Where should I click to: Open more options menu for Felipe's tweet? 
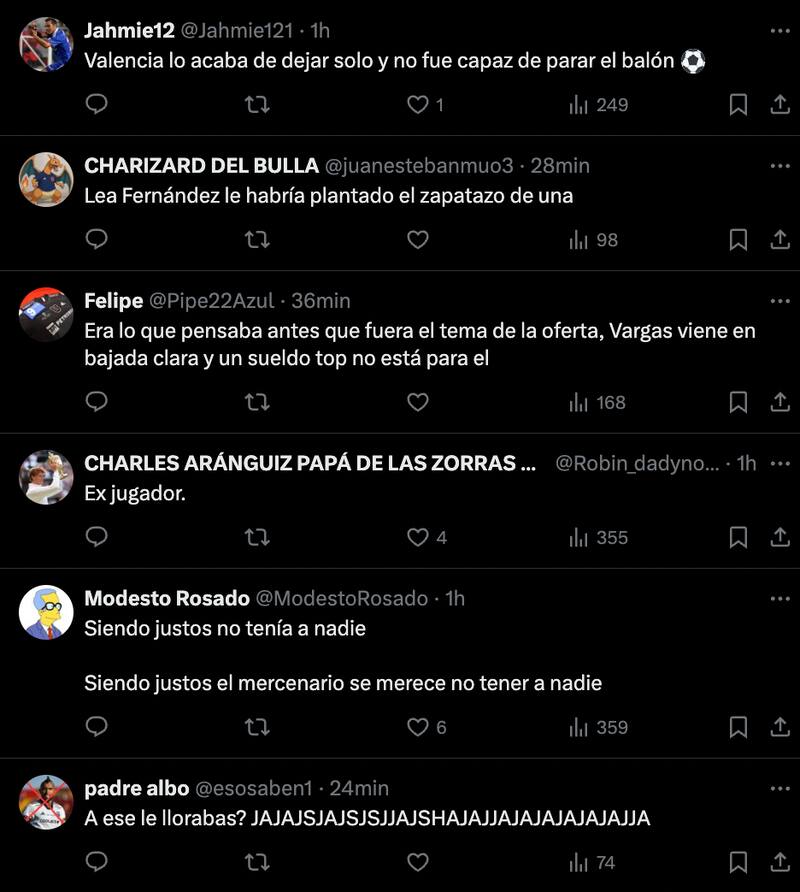[781, 298]
